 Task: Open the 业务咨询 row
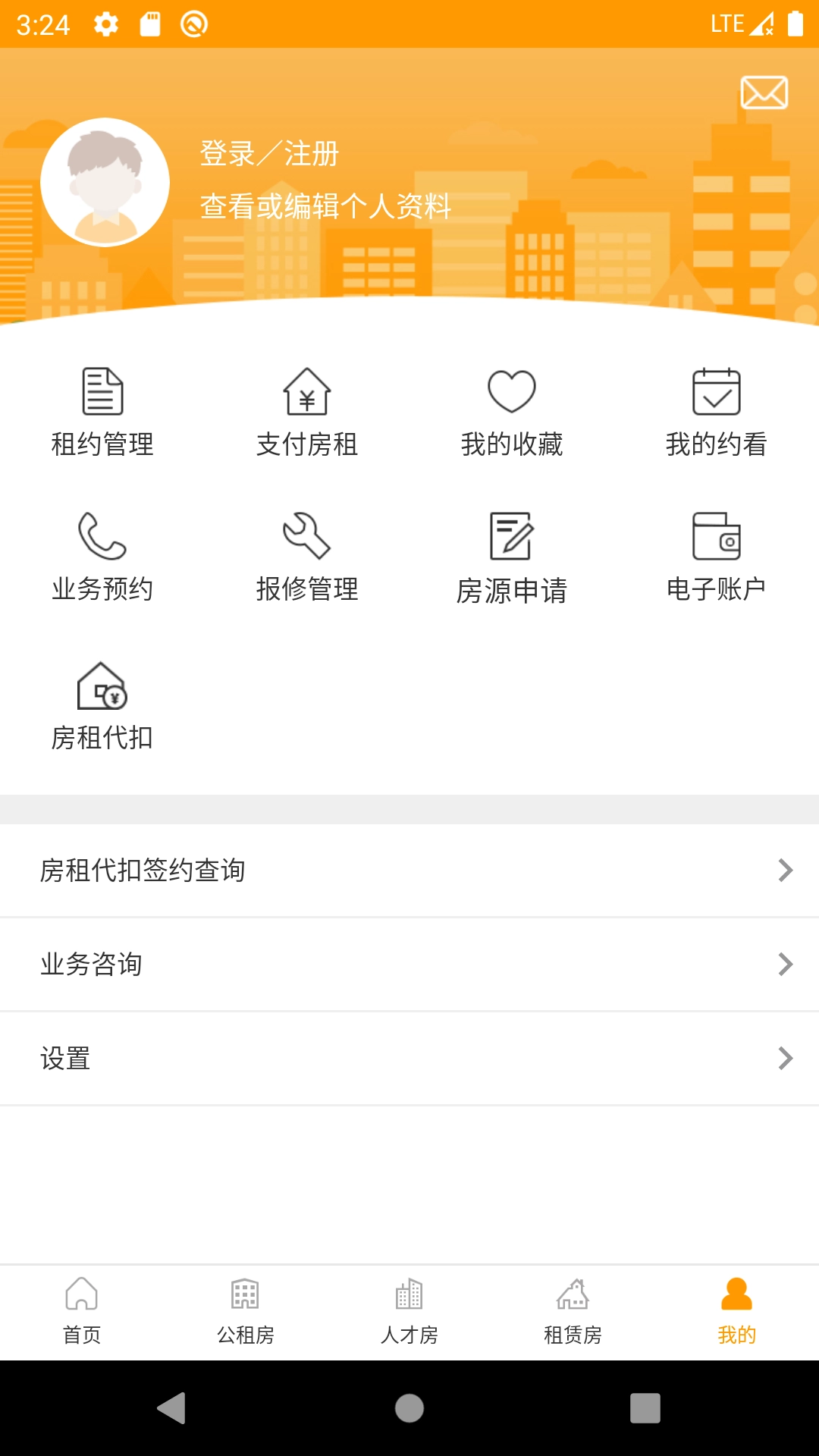[409, 965]
